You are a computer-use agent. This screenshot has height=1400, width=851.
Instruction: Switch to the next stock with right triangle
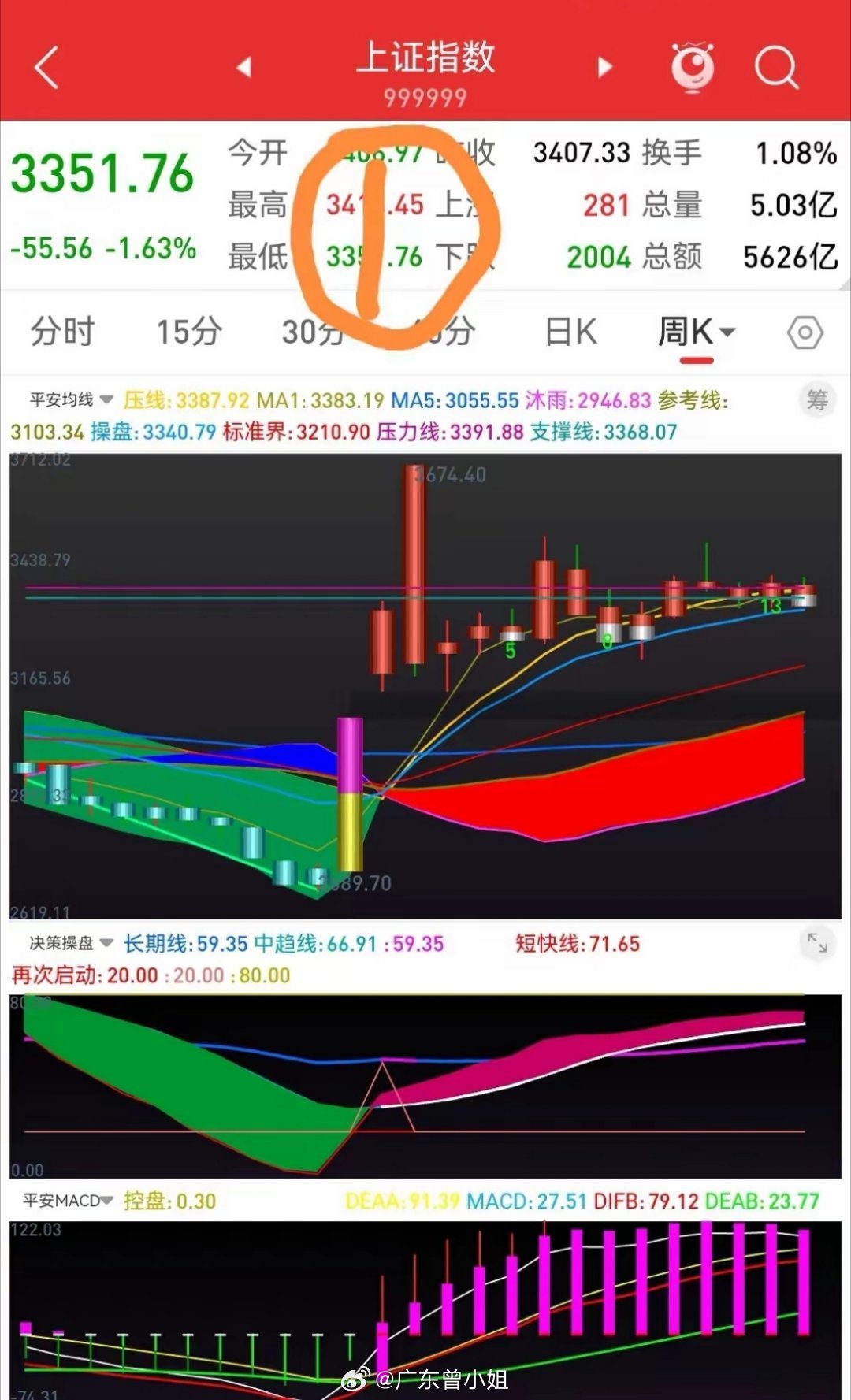[x=605, y=67]
